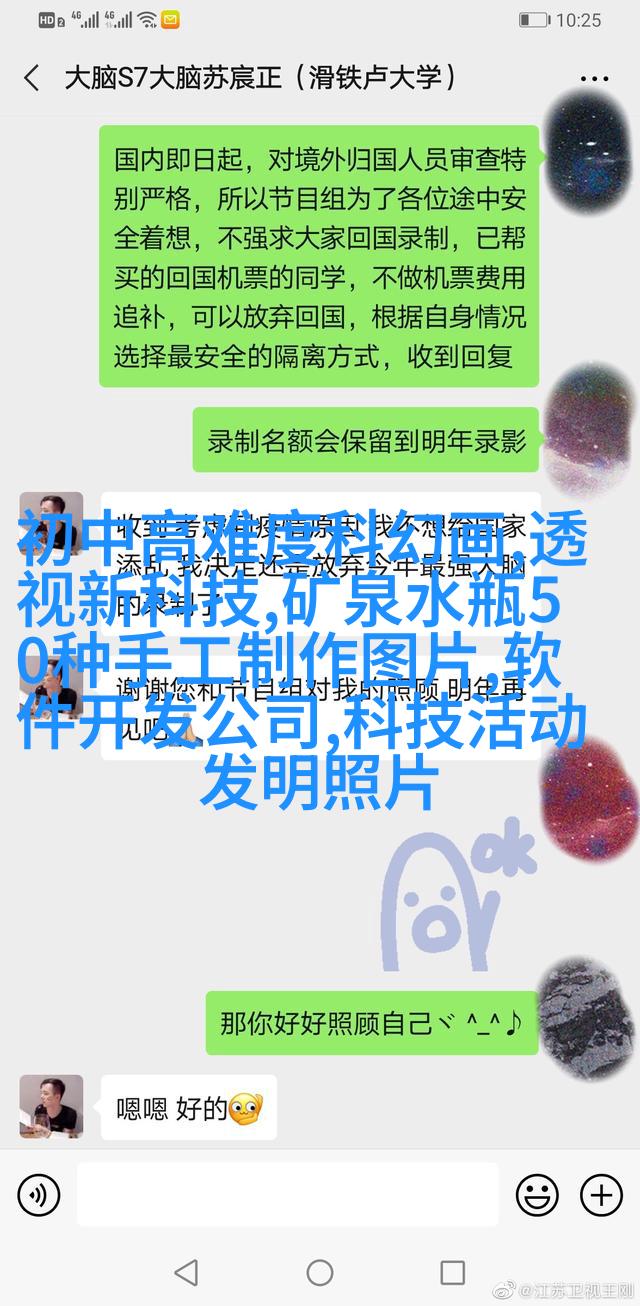
Task: Go back from the chat
Action: (x=32, y=79)
